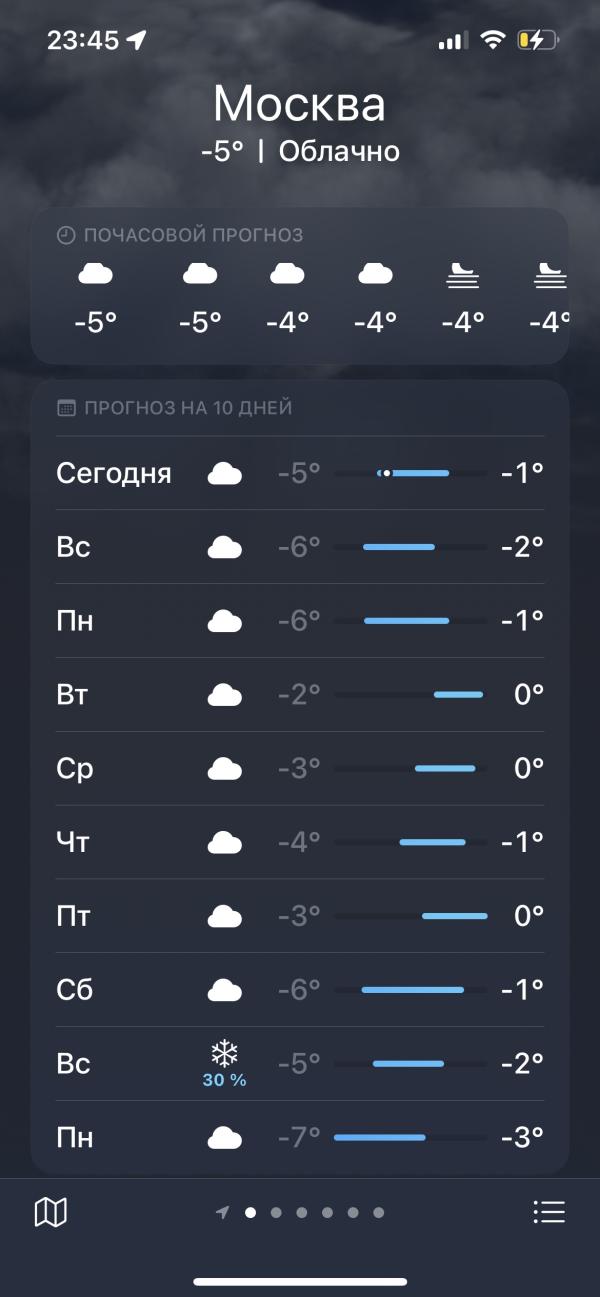Open the weather map
The image size is (600, 1297).
coord(51,1212)
